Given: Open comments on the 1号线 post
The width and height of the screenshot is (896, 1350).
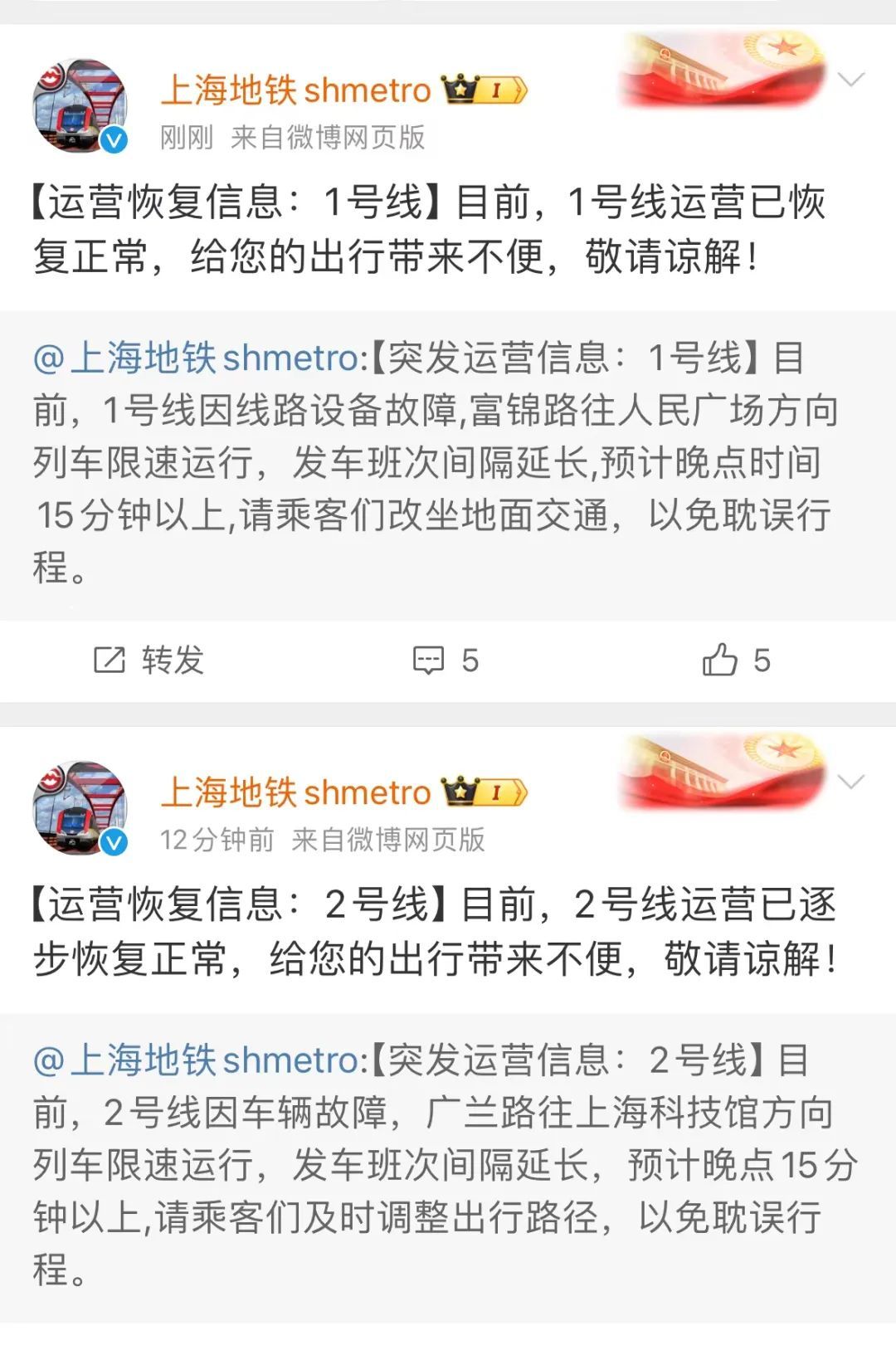Looking at the screenshot, I should (x=446, y=660).
